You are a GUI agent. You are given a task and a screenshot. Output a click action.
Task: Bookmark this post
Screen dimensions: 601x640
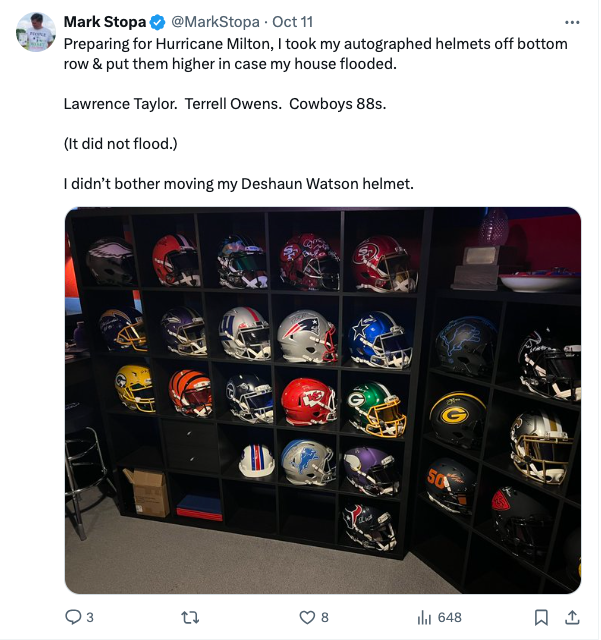[x=541, y=617]
